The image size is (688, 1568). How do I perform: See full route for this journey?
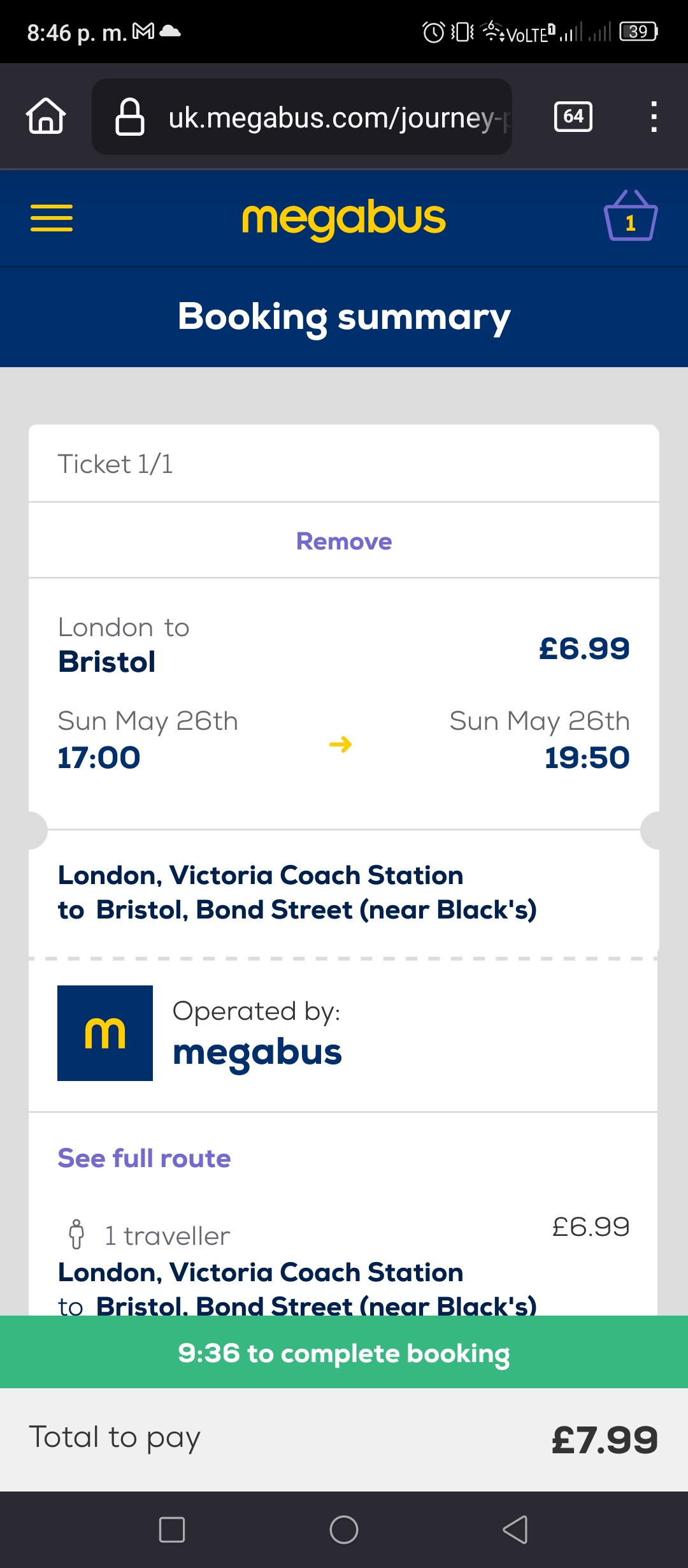pos(144,1158)
